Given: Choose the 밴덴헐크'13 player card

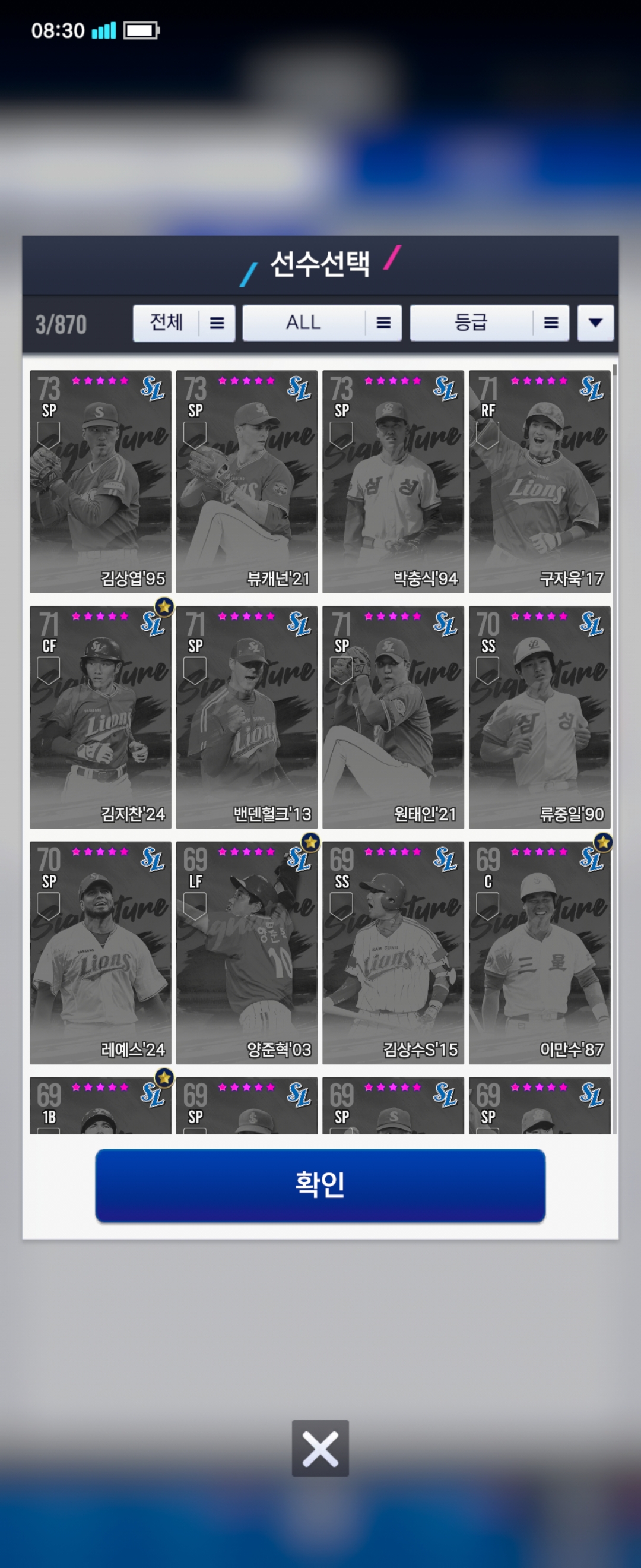Looking at the screenshot, I should [x=246, y=716].
